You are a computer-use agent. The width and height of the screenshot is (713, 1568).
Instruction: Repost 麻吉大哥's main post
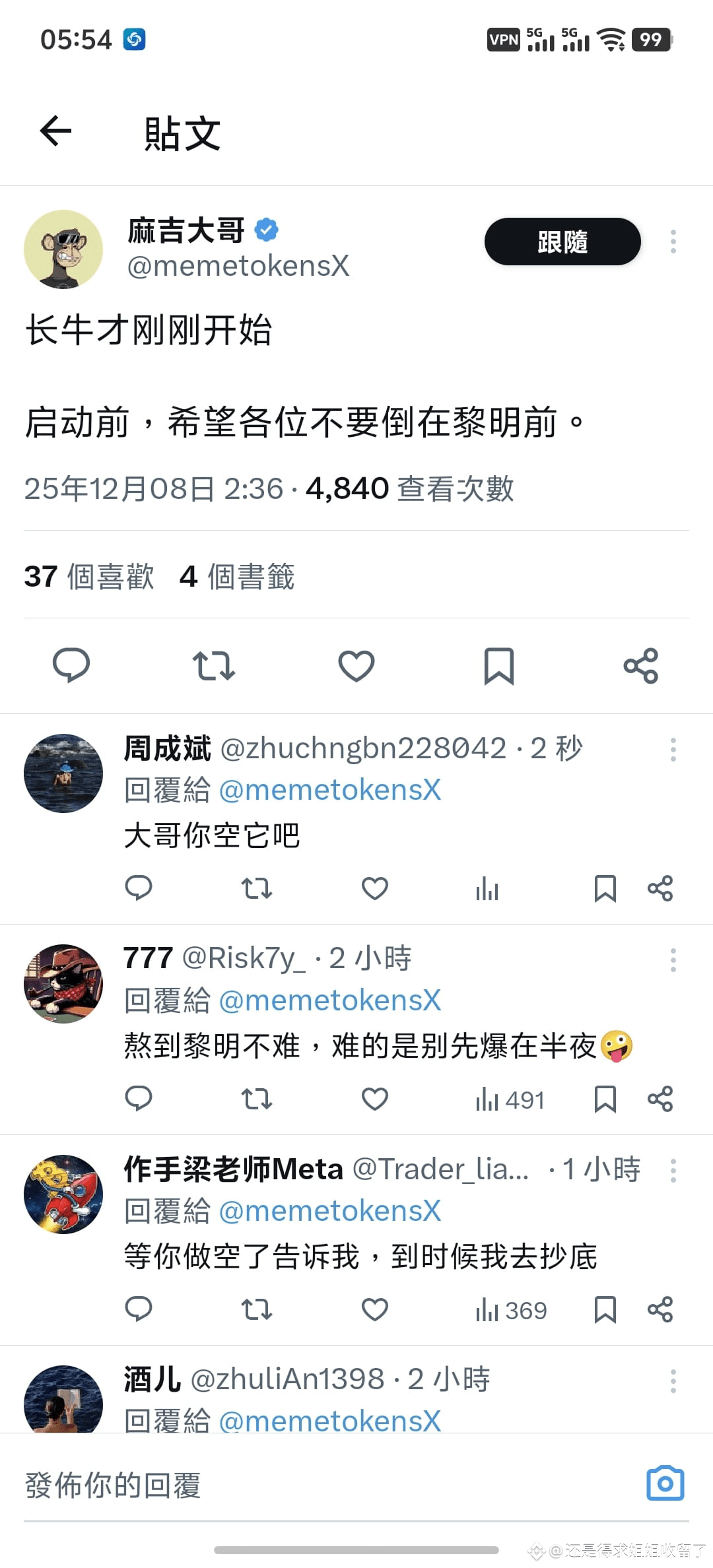[x=213, y=665]
